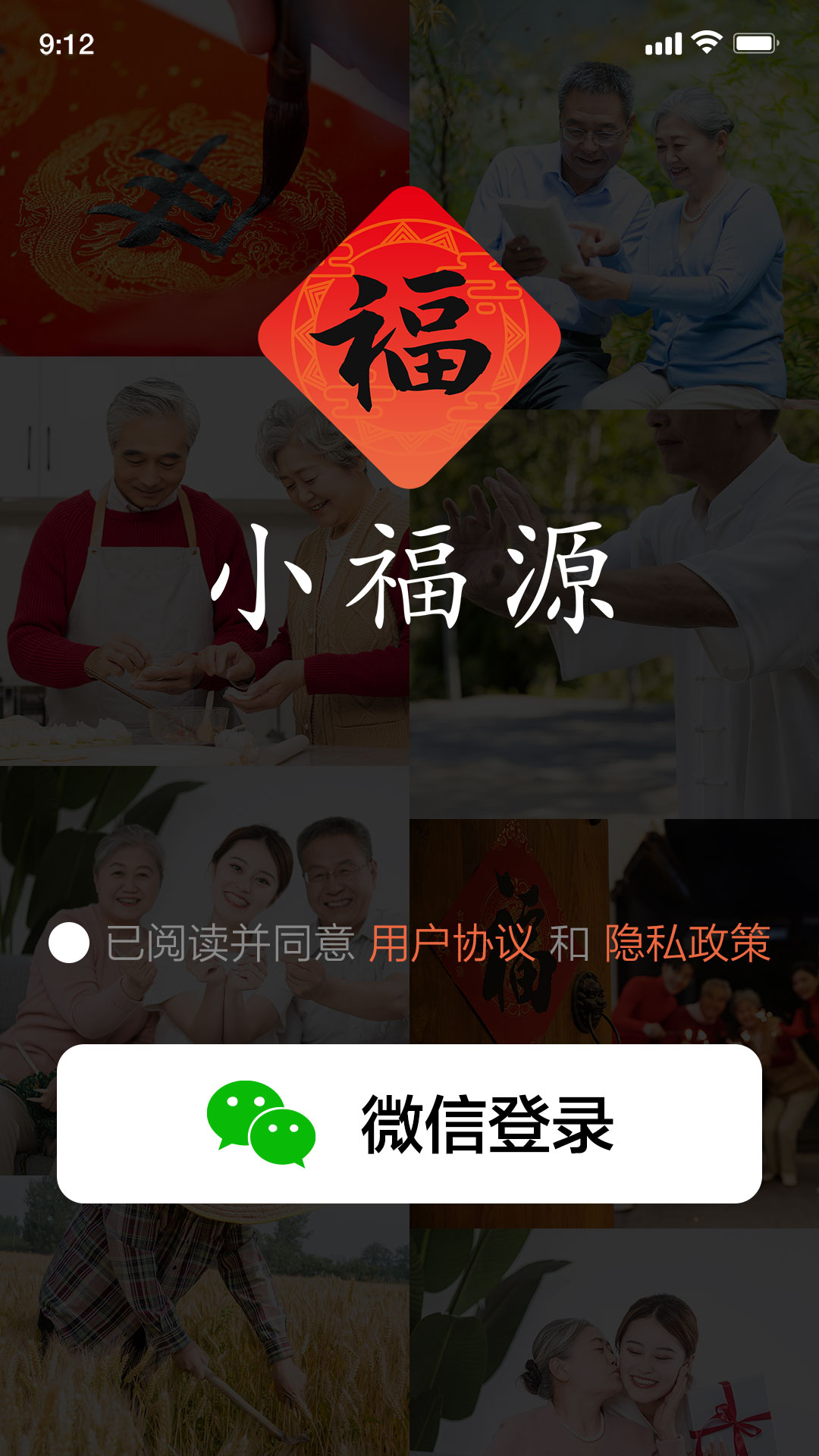Screen dimensions: 819x1456
Task: Tick the 已阅读并同意 agreement circle
Action: [x=69, y=943]
